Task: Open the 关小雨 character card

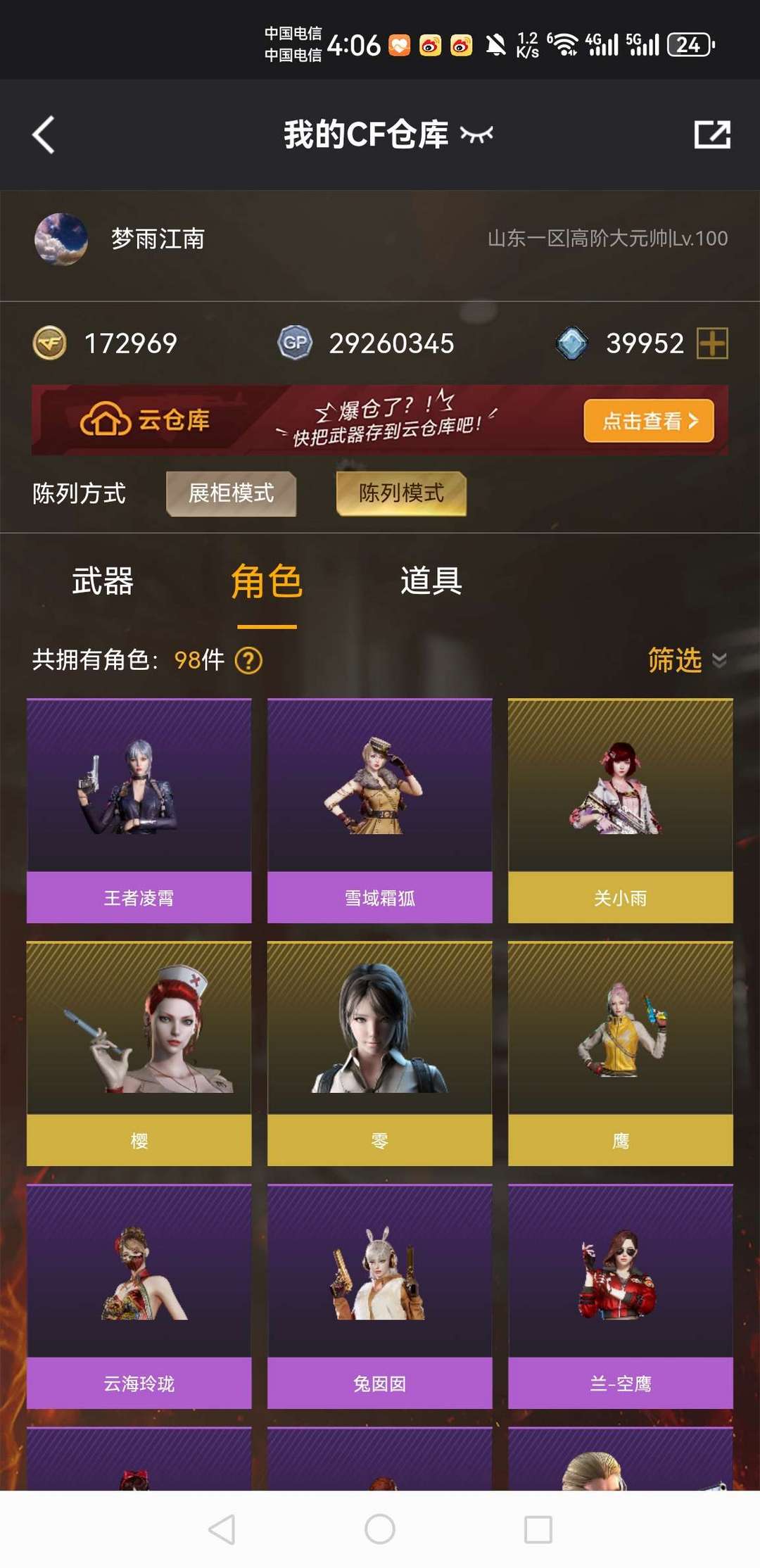Action: pyautogui.click(x=621, y=811)
